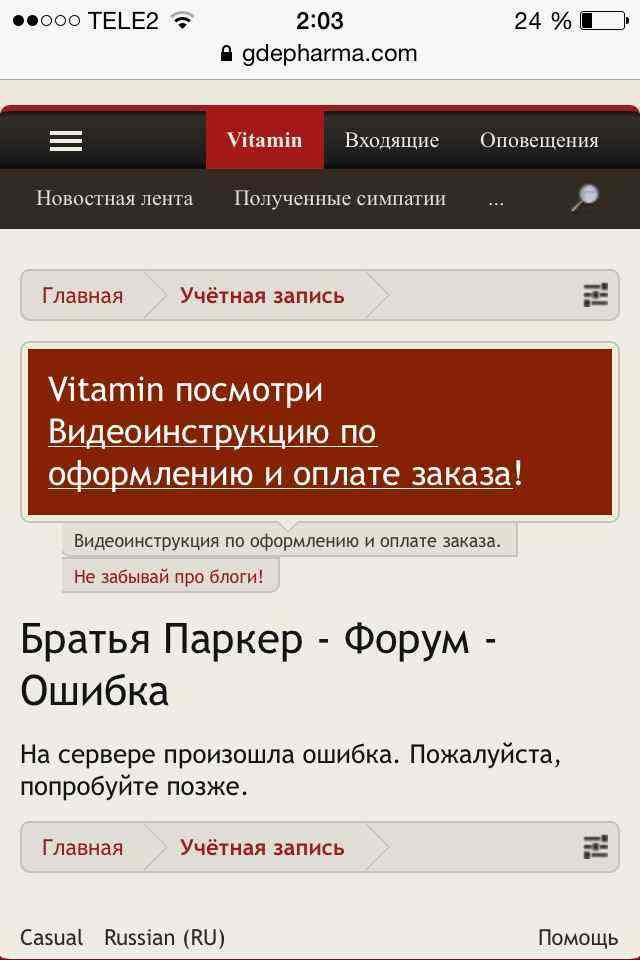640x960 pixels.
Task: Open the Помощь help link
Action: tap(578, 937)
